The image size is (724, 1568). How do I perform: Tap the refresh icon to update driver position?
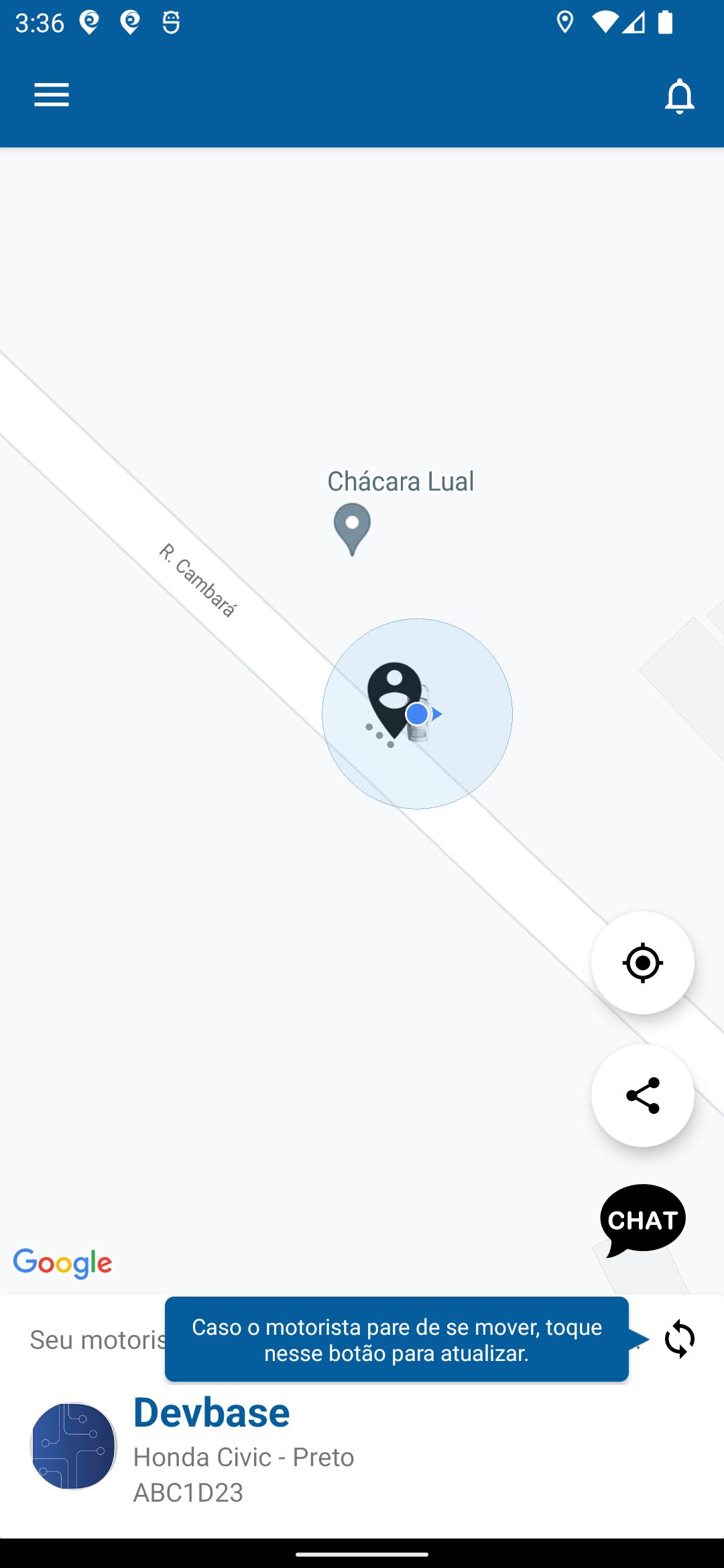(679, 1339)
